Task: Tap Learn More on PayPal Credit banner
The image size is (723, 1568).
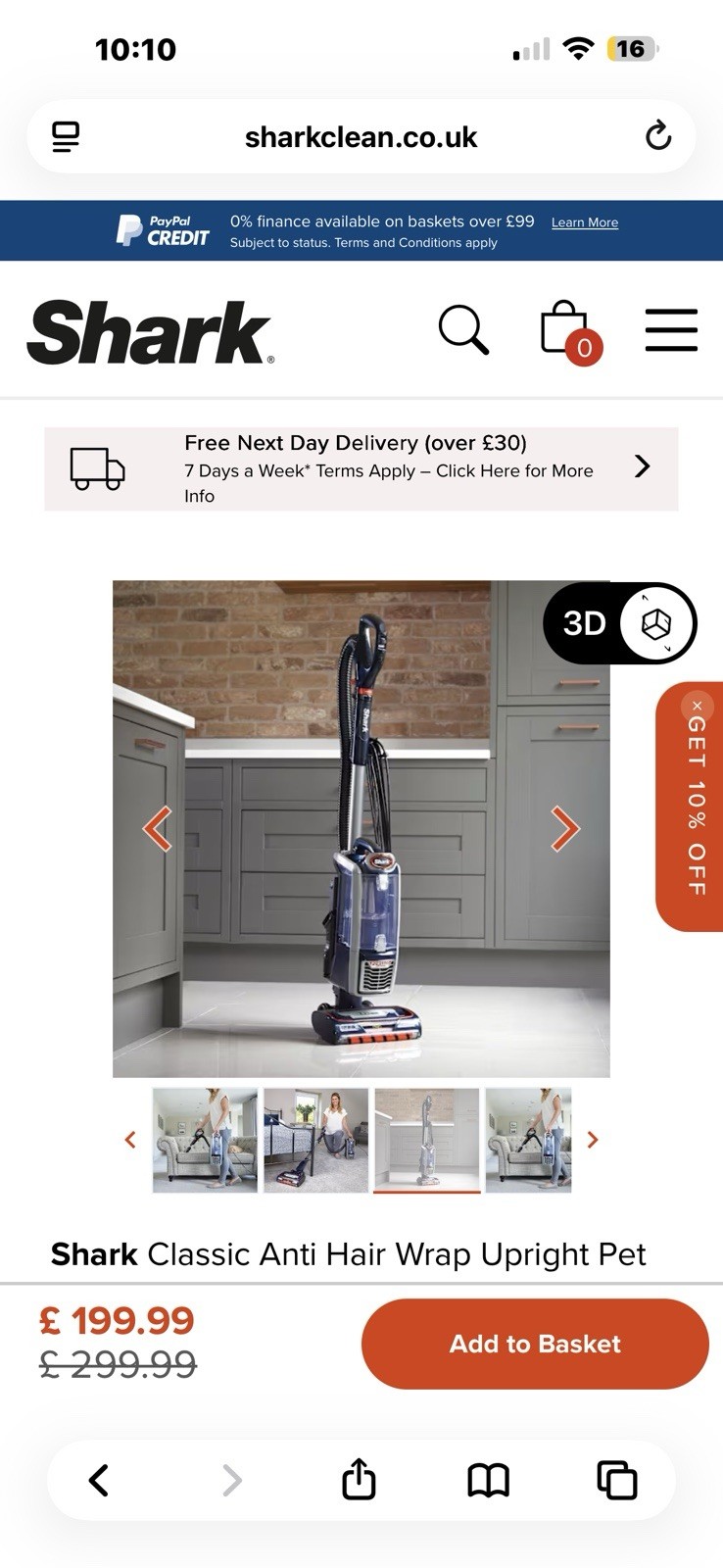Action: [x=584, y=222]
